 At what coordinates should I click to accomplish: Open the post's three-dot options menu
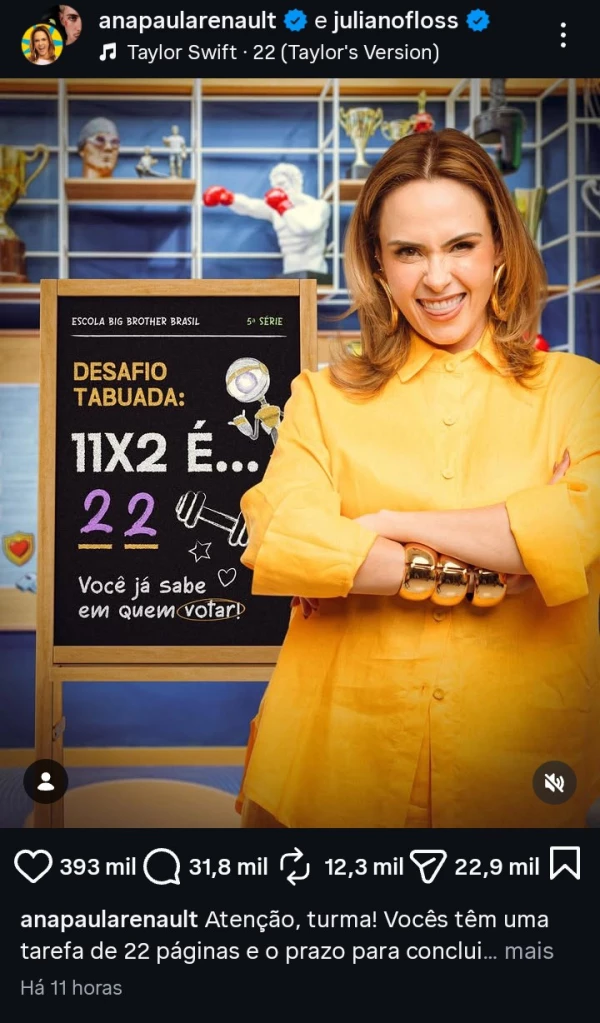(563, 35)
